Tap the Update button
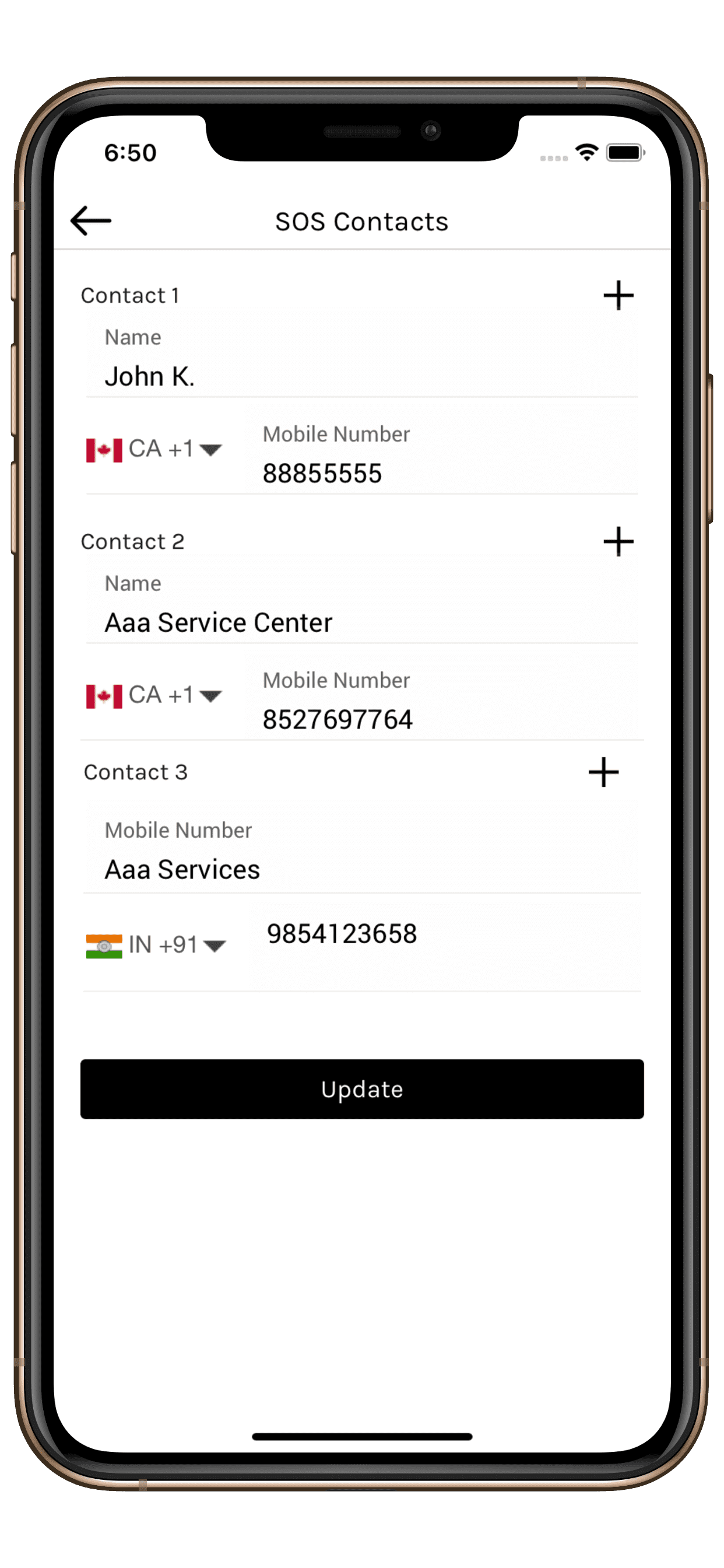 362,1089
